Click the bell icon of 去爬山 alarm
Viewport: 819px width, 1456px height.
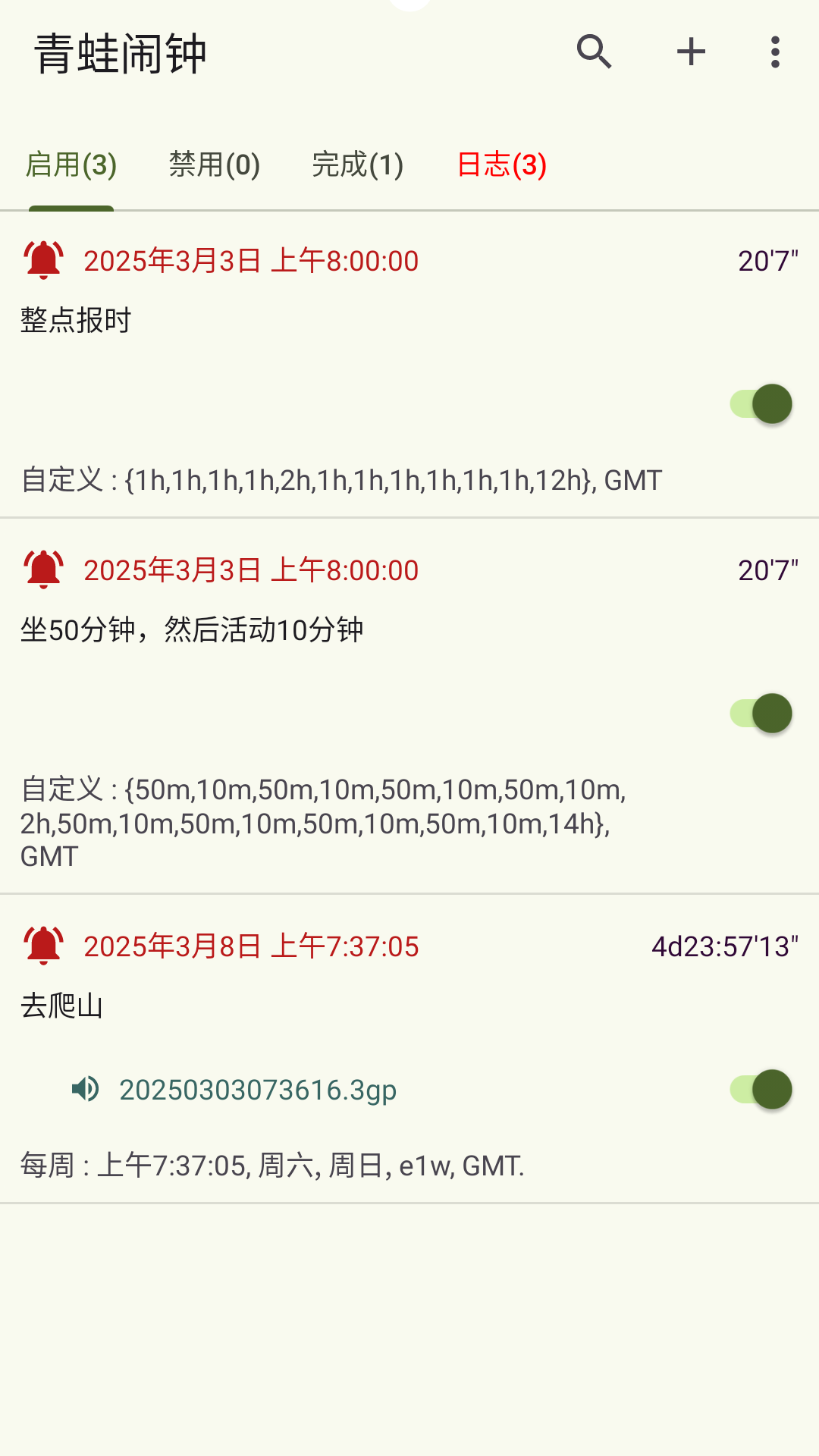coord(43,946)
